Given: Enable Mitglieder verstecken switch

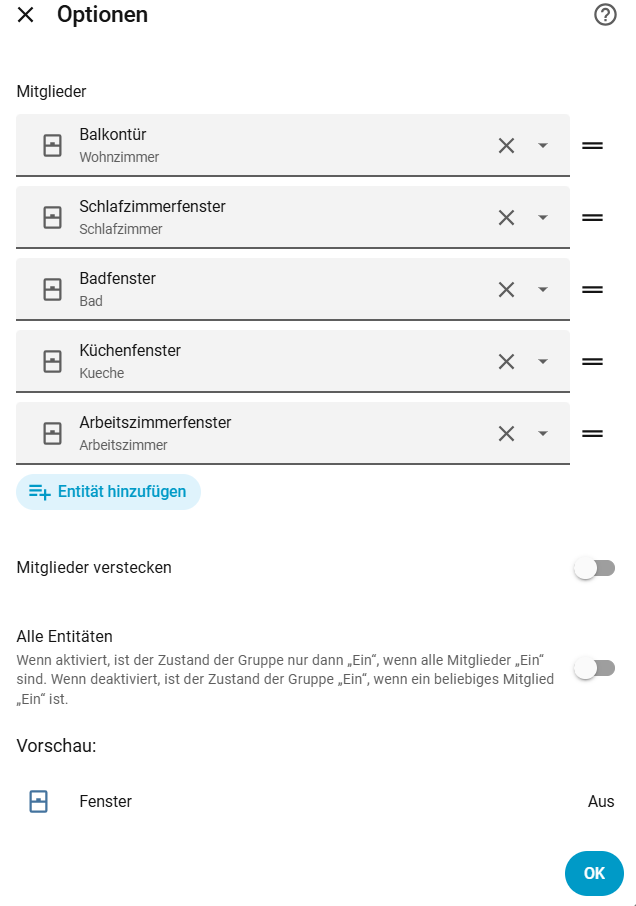Looking at the screenshot, I should [x=594, y=568].
